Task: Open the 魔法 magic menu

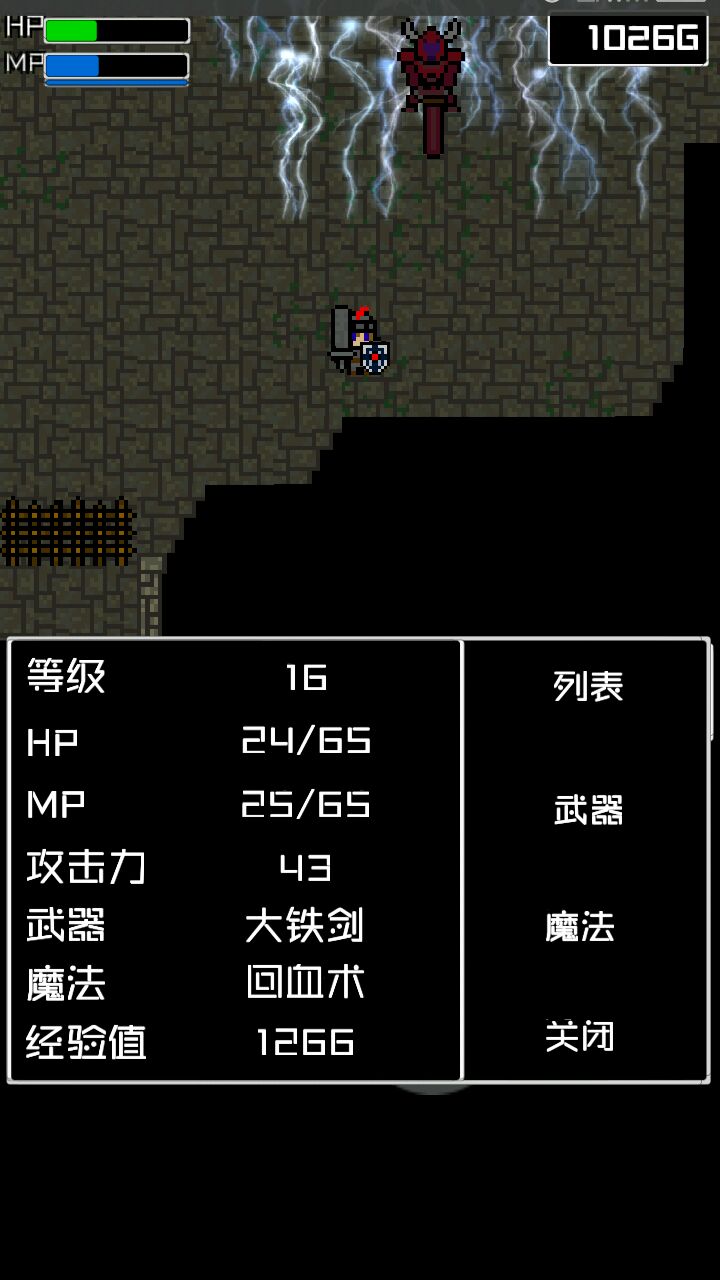Action: [580, 927]
